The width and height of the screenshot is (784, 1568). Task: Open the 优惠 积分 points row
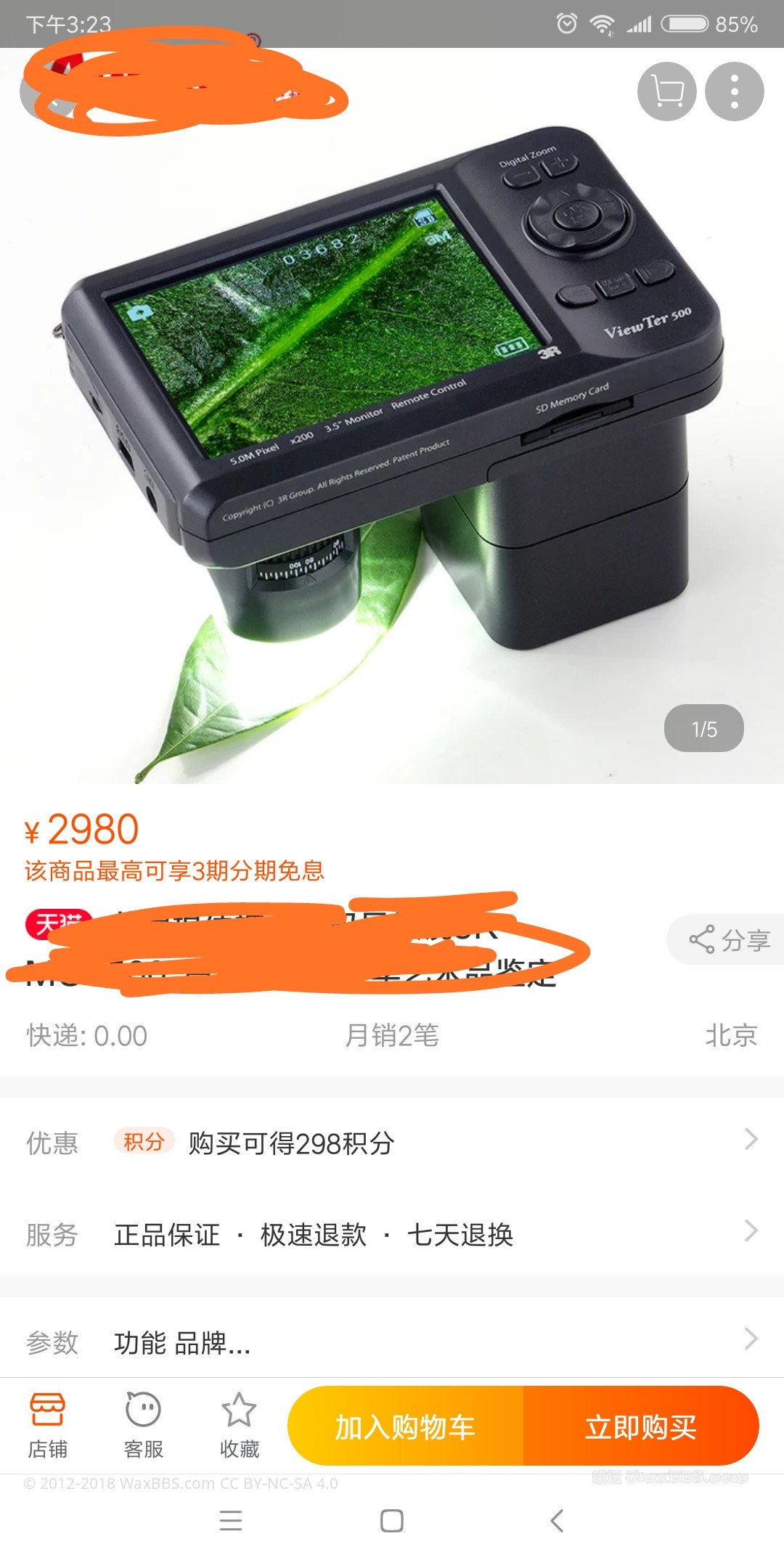[392, 1143]
